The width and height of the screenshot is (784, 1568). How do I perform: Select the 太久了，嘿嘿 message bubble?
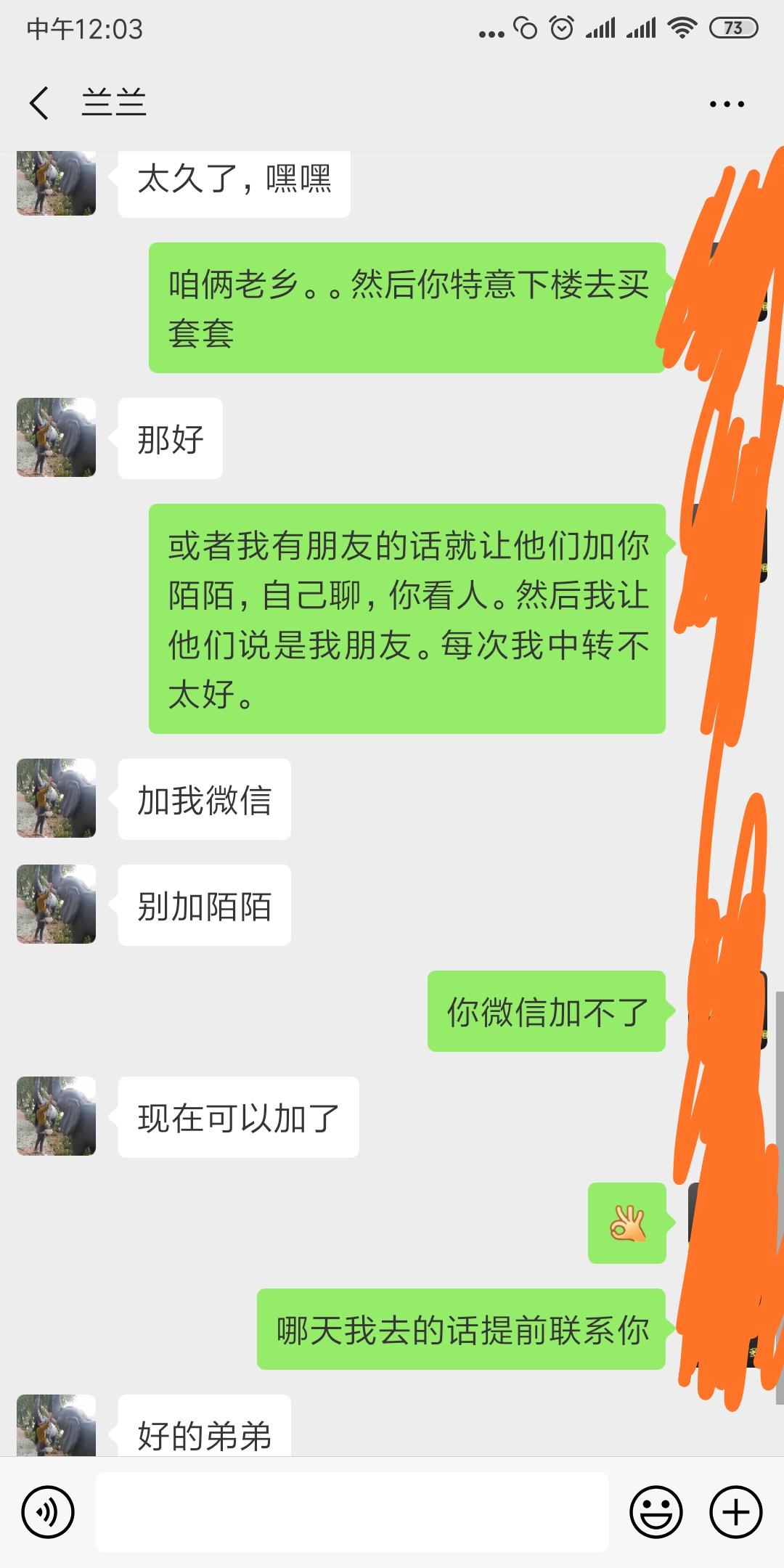pos(234,181)
